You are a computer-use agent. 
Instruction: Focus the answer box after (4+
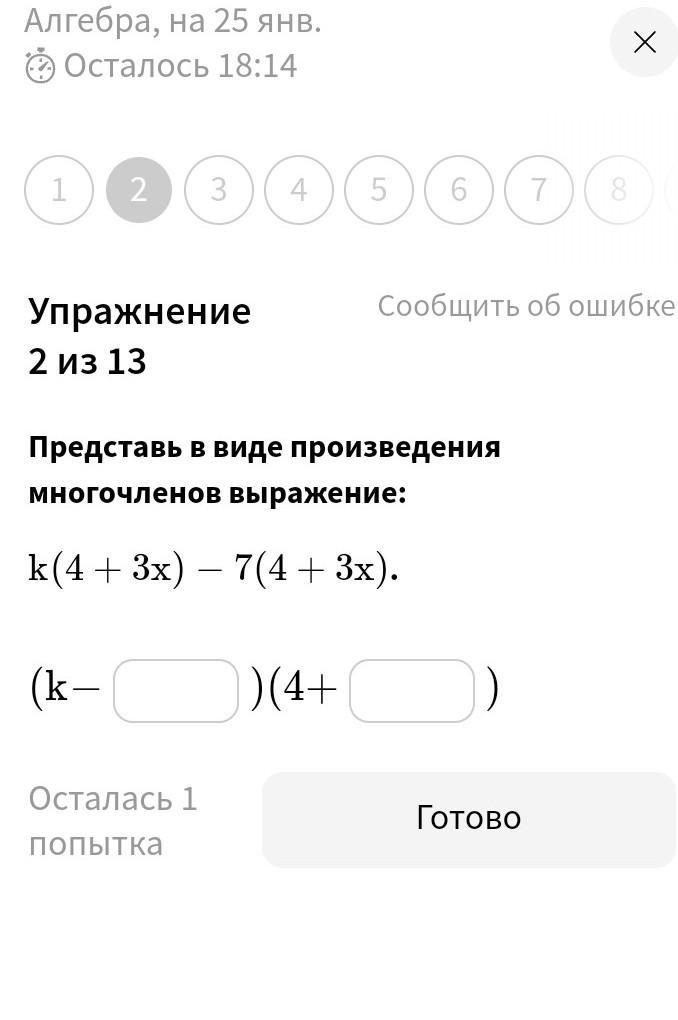(412, 691)
